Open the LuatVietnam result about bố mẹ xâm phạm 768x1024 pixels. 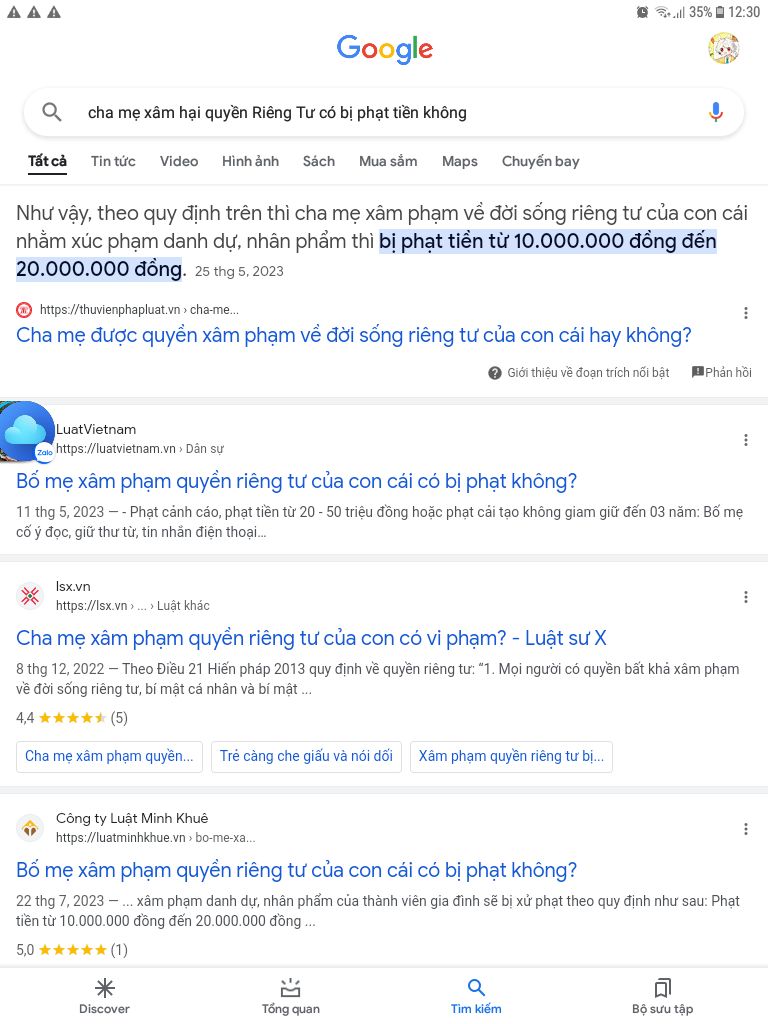pos(296,481)
